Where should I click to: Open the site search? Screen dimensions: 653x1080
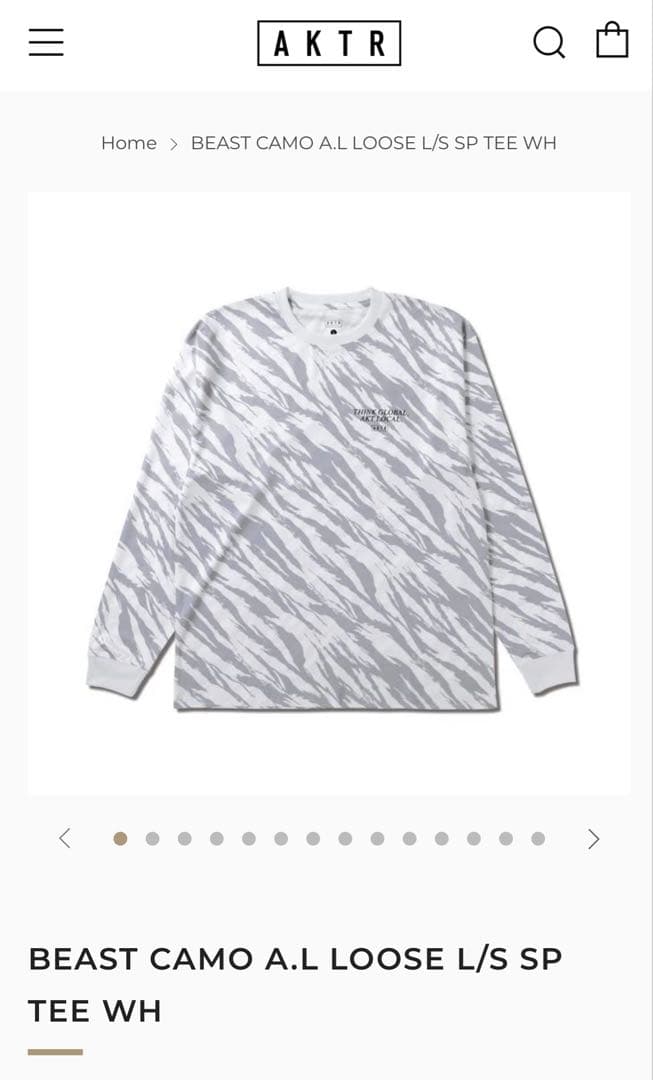(548, 42)
